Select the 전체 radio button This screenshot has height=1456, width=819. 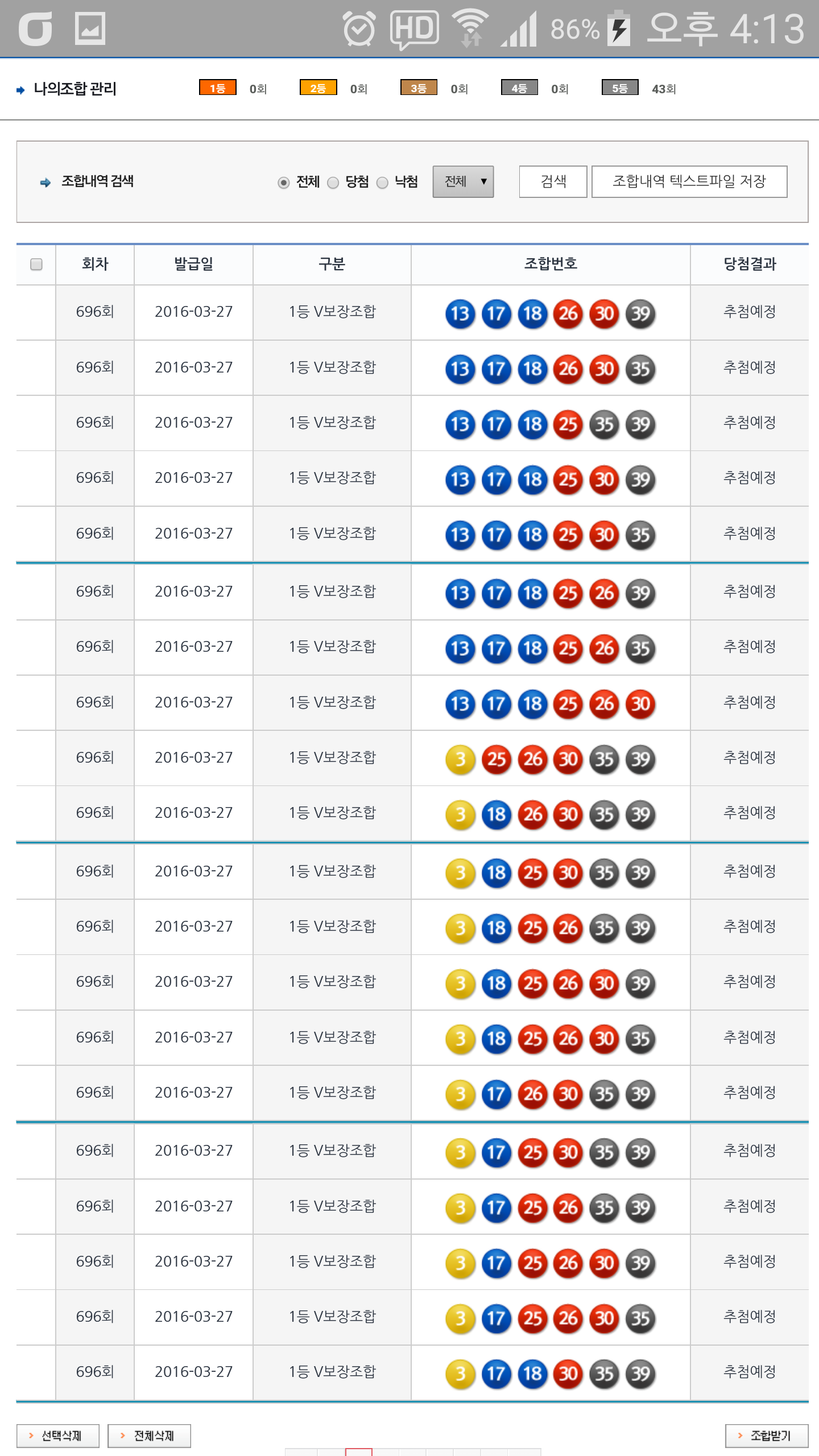[x=283, y=183]
